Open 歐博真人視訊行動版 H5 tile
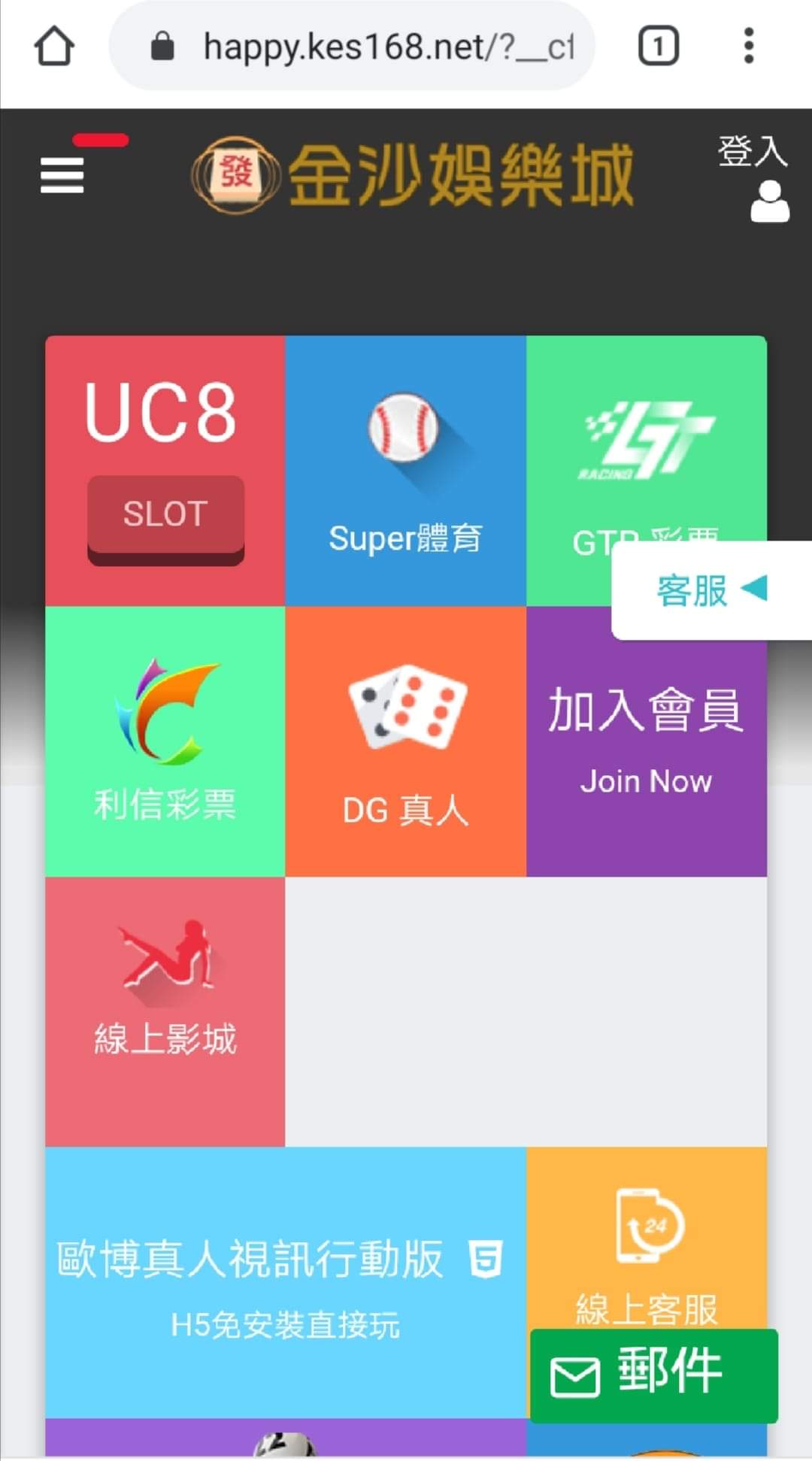The height and width of the screenshot is (1461, 812). [285, 1282]
